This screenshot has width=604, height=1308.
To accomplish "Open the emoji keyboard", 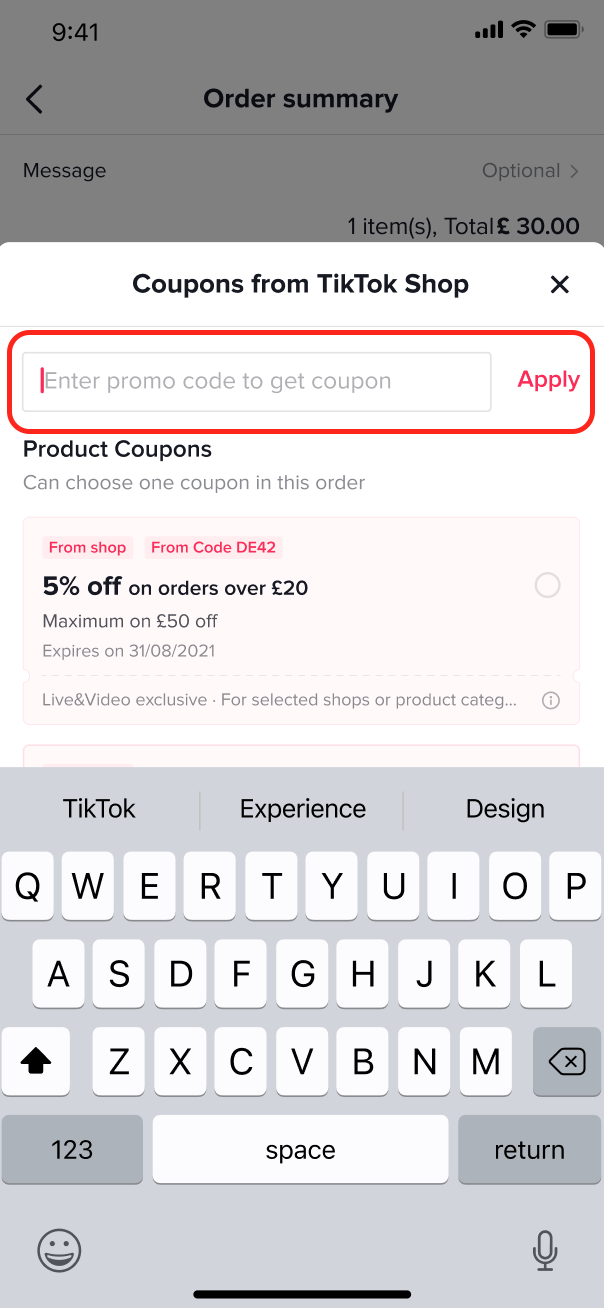I will (x=59, y=1249).
